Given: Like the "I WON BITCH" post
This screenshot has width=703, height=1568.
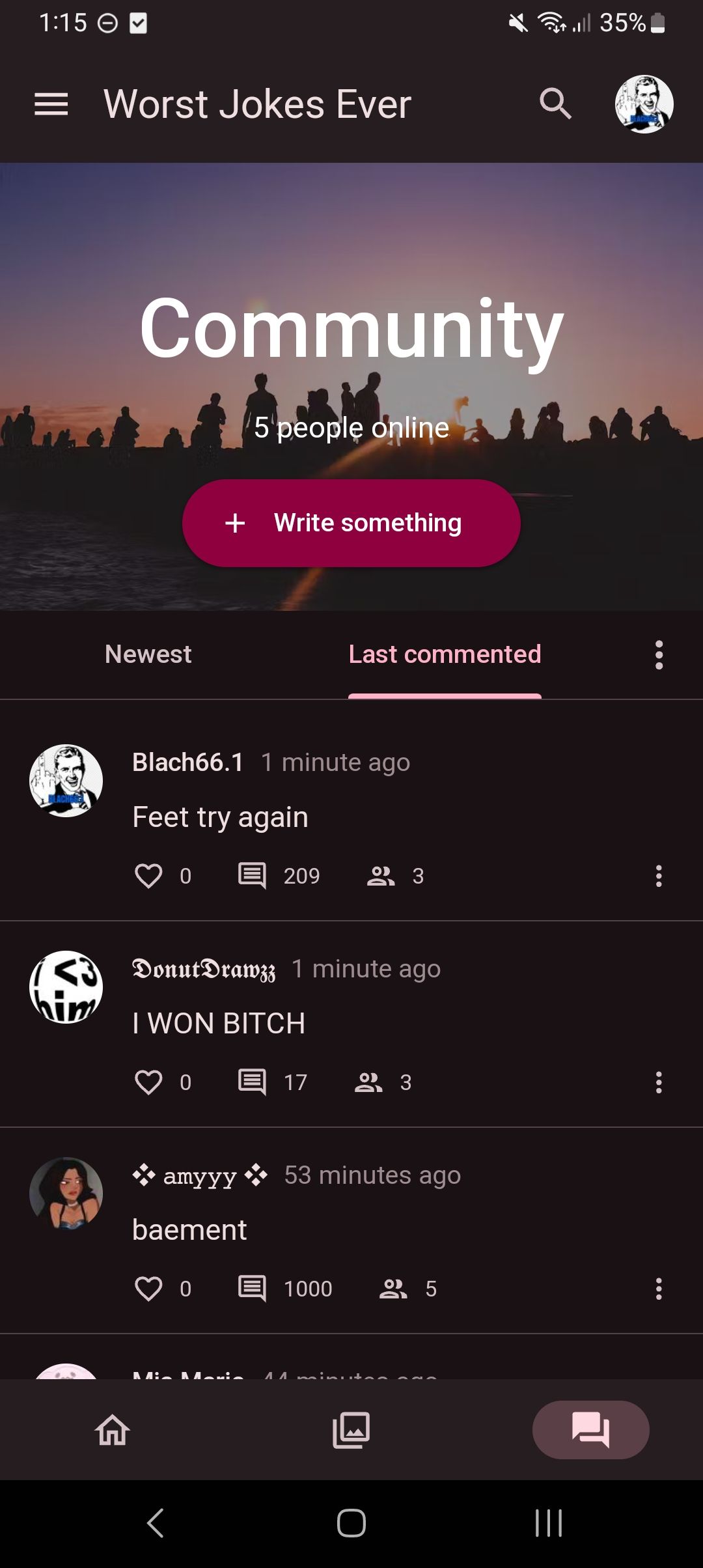Looking at the screenshot, I should (148, 1082).
